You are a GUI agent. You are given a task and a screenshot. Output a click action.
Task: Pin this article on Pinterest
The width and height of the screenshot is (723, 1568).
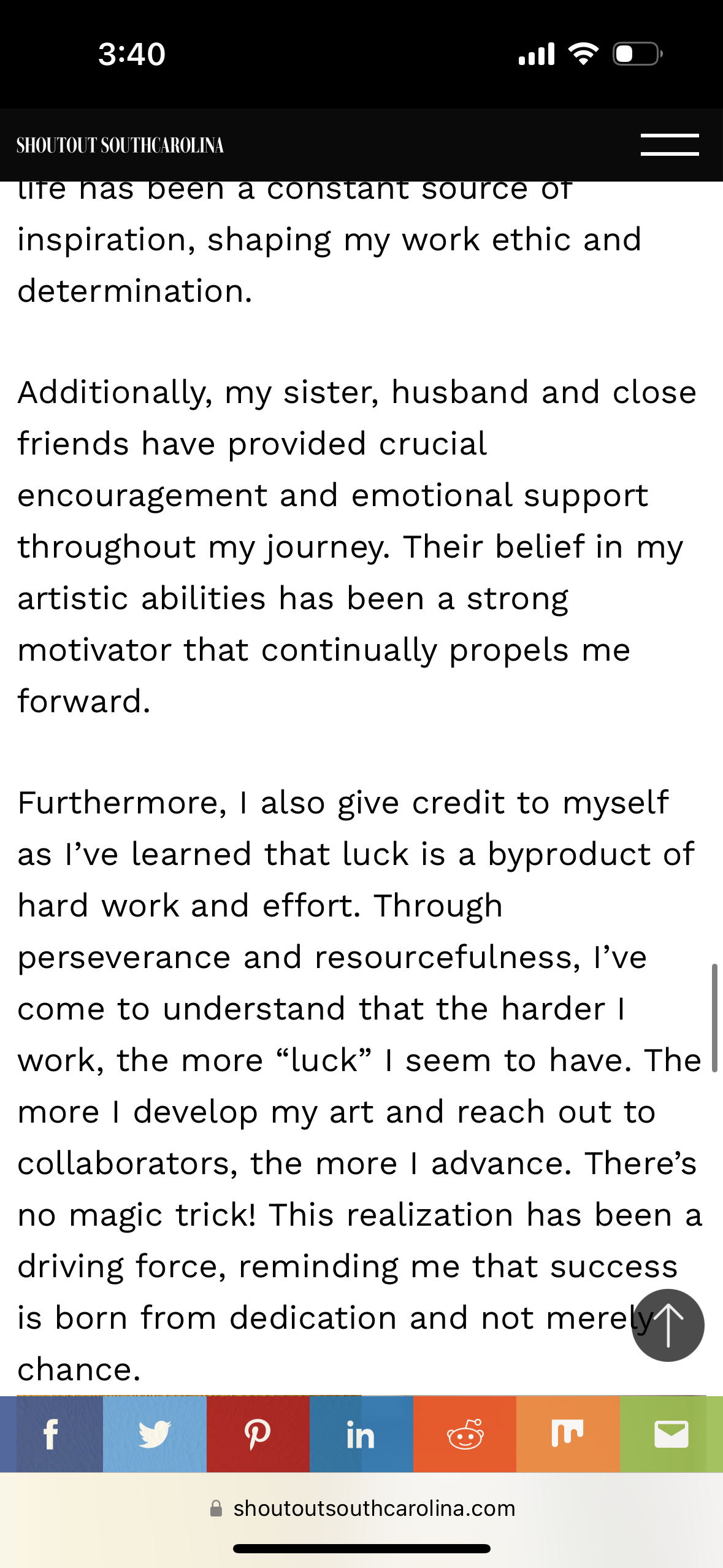(x=258, y=1434)
